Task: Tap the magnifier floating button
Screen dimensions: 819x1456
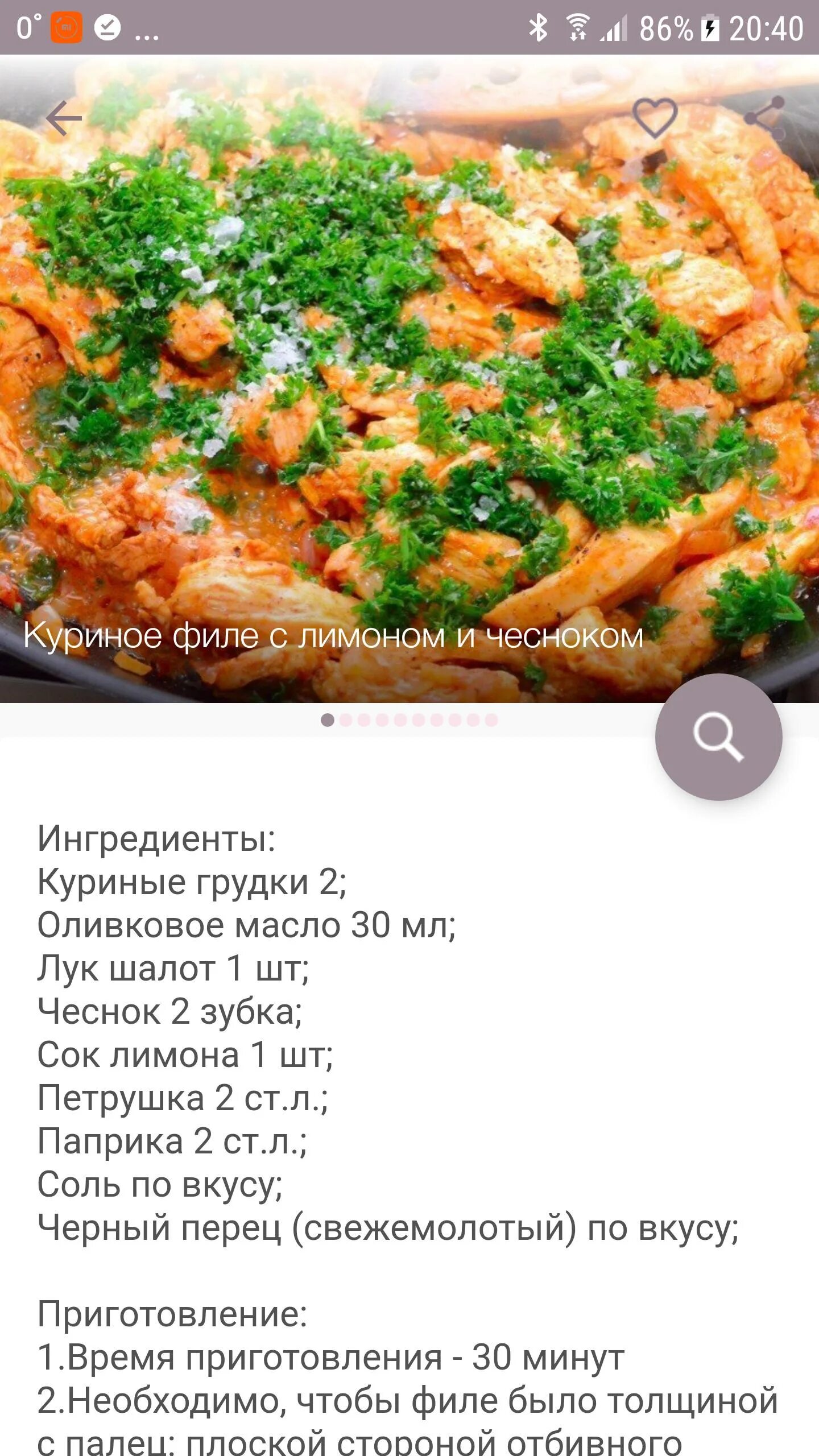Action: 718,737
